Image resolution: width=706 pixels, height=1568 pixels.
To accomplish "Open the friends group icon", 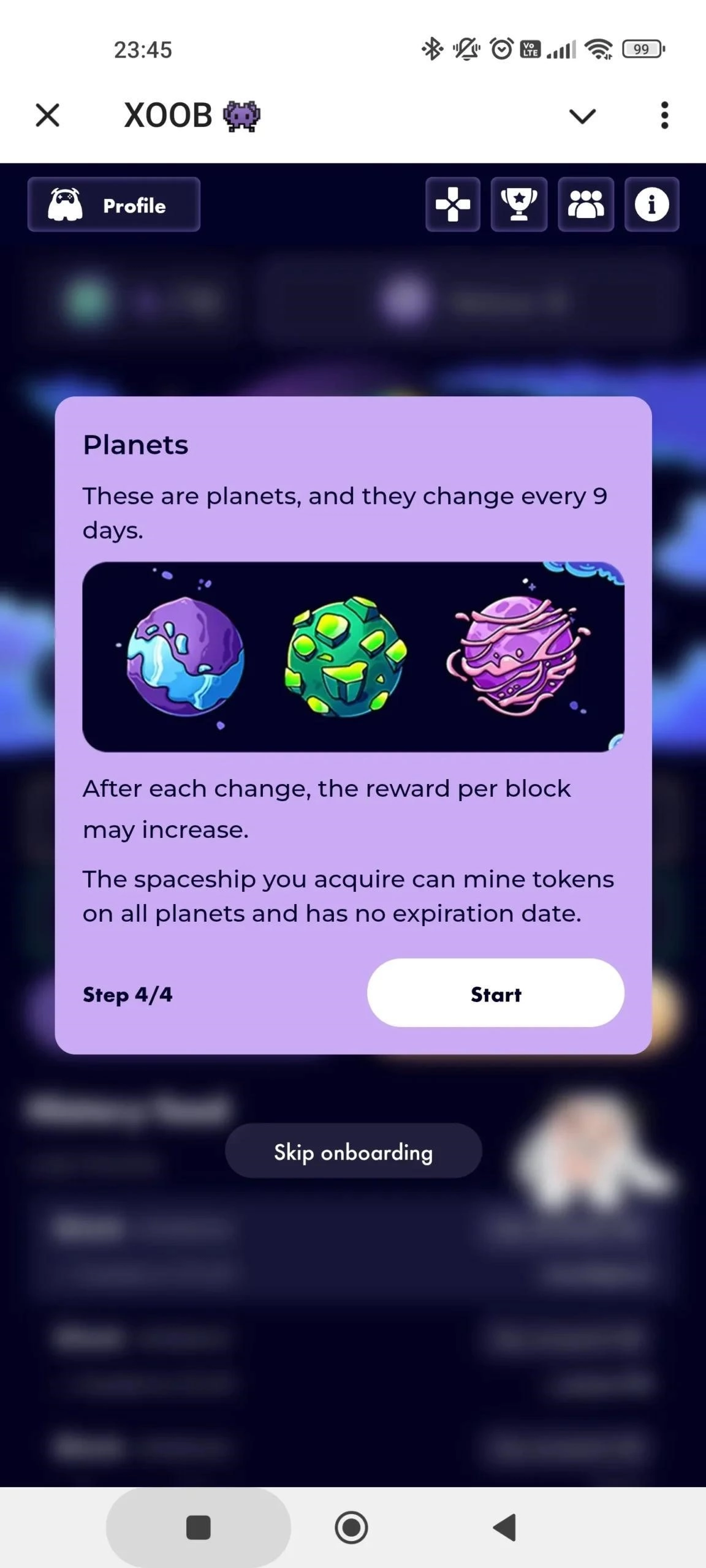I will (x=586, y=205).
